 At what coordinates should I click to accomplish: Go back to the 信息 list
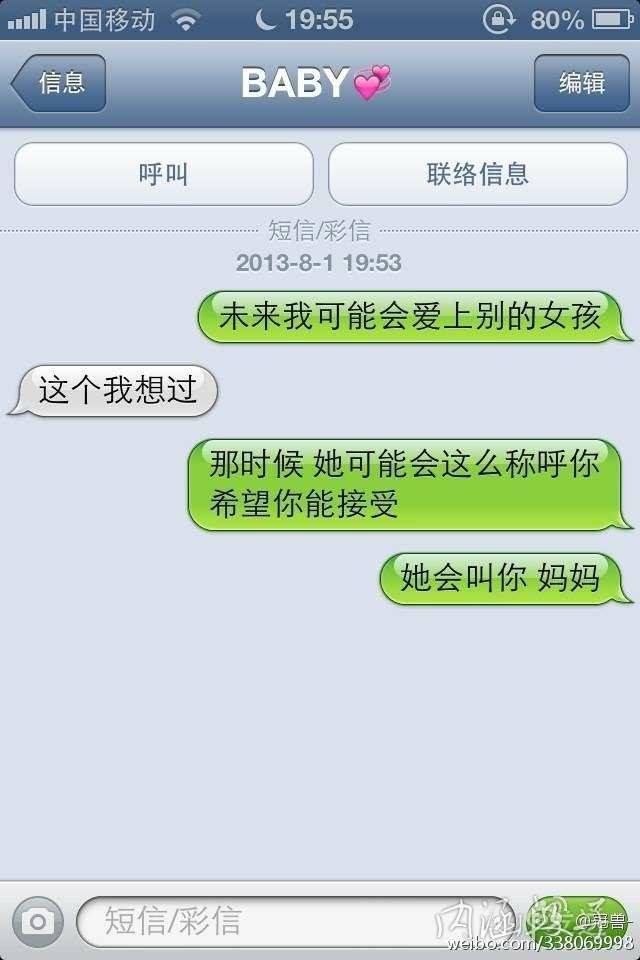[x=60, y=83]
